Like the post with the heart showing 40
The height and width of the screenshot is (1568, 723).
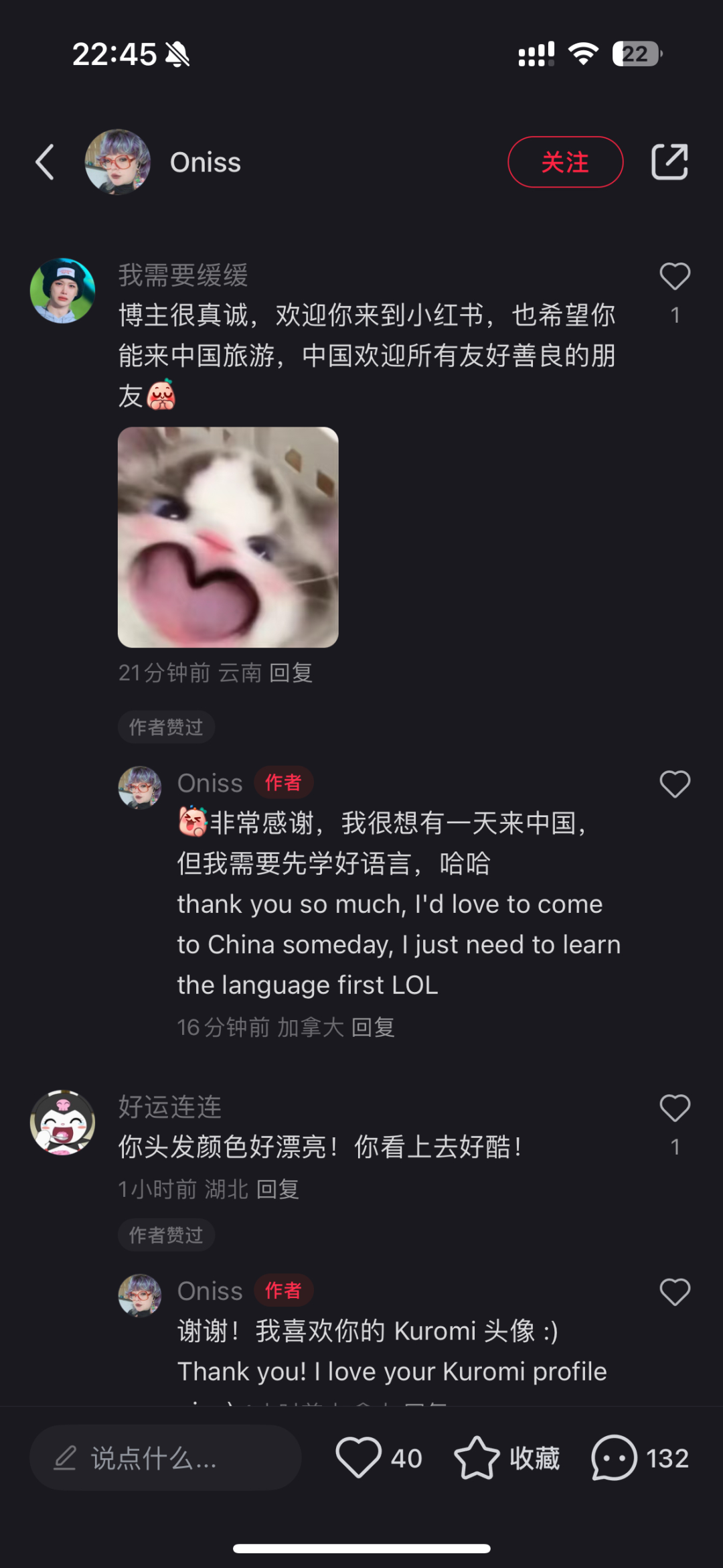[x=359, y=1457]
